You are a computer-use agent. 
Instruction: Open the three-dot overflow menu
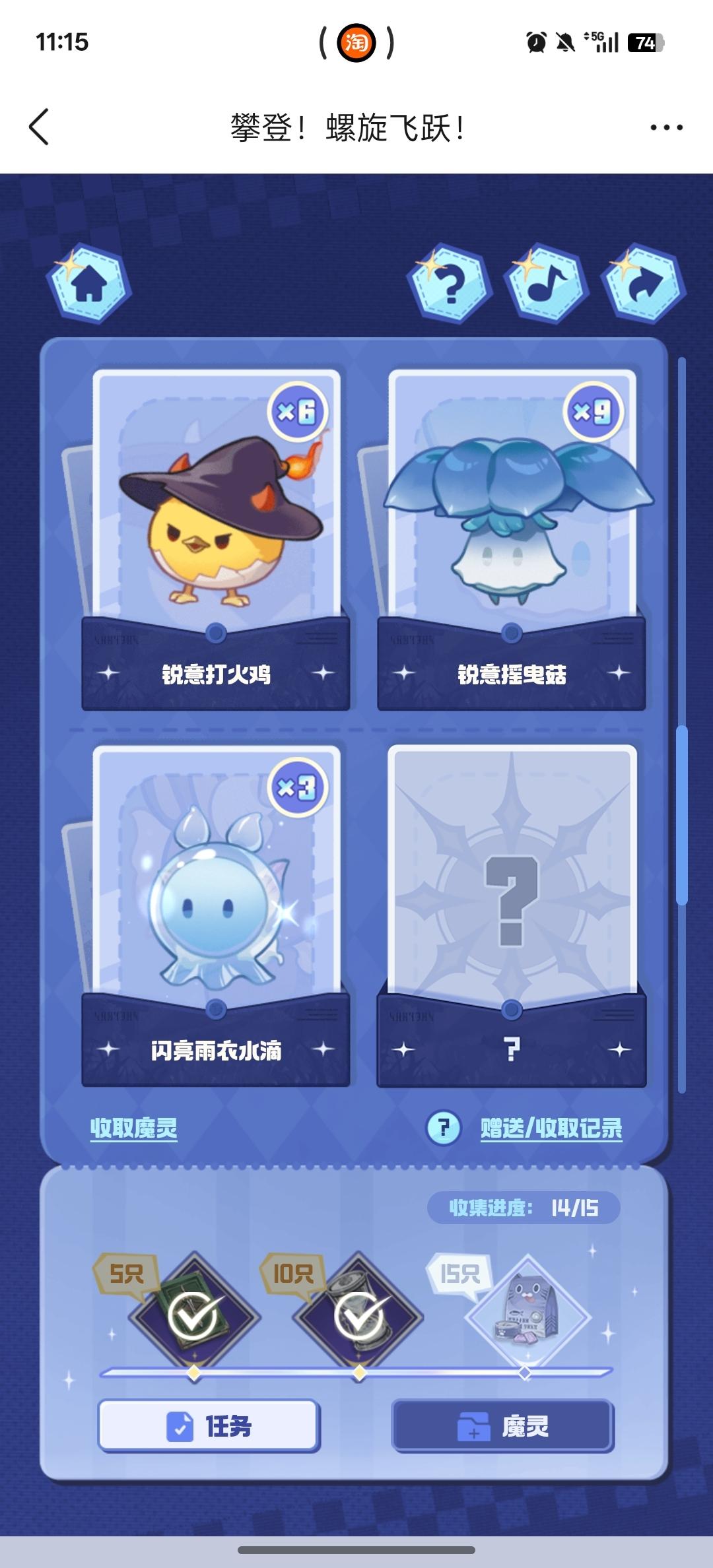(x=666, y=127)
